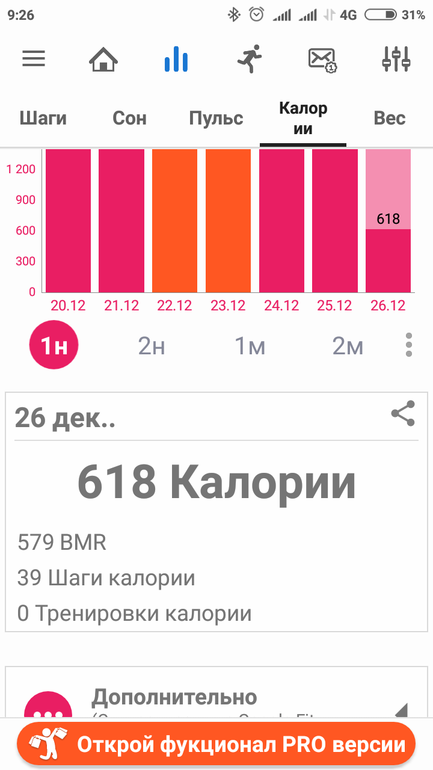
Task: Share the 26 дек calories card
Action: 403,413
